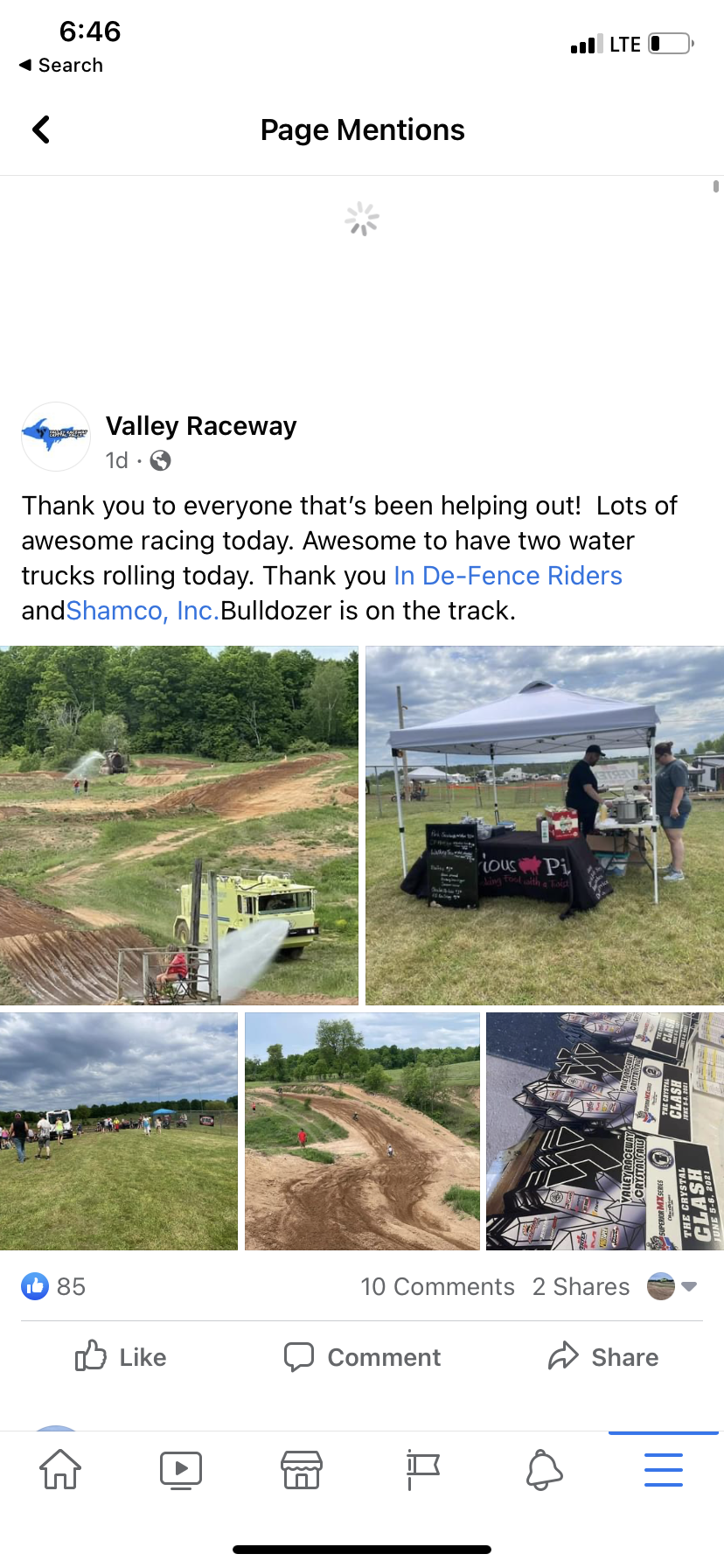Open Valley Raceway profile picture
Screen dimensions: 724x1568
tap(56, 437)
